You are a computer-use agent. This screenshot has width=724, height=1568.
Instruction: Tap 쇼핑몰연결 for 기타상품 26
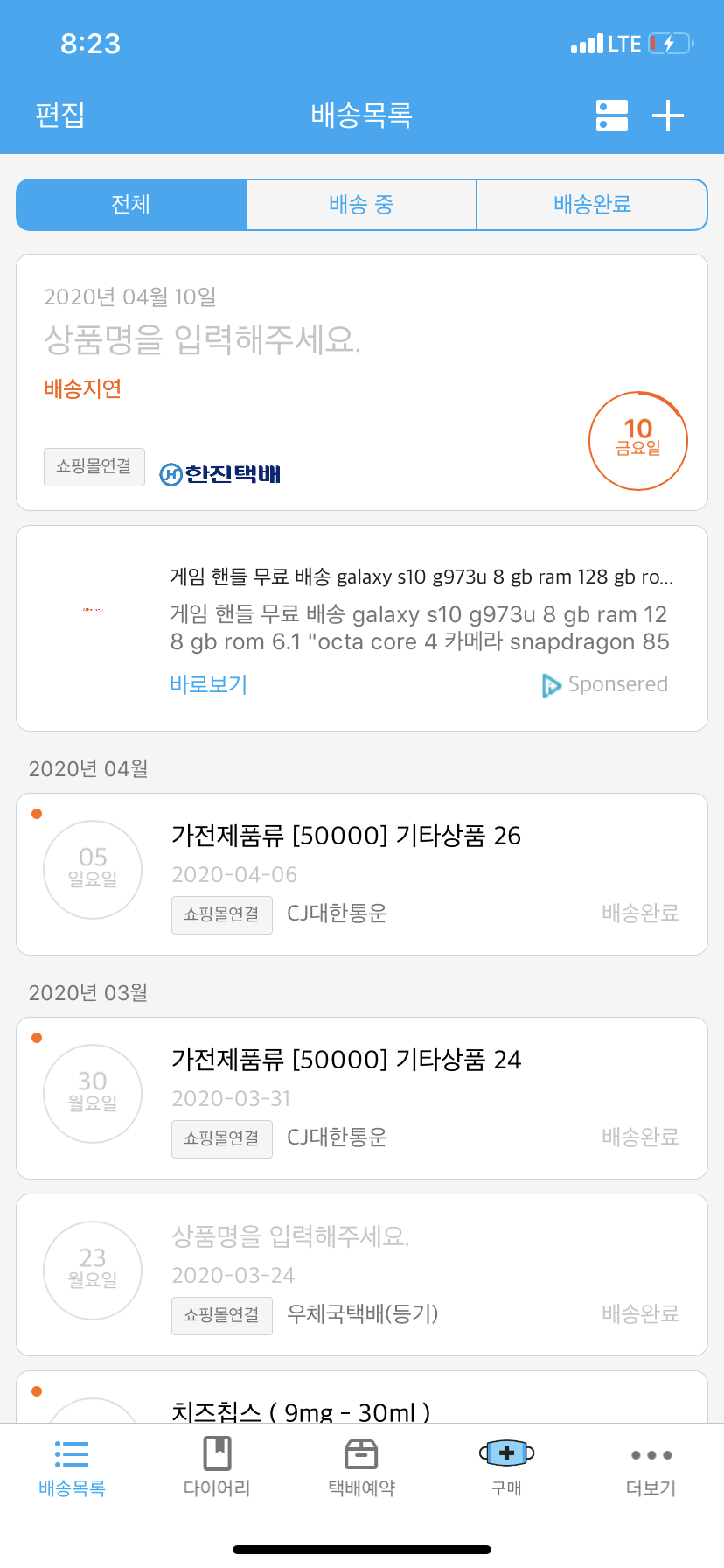coord(222,915)
